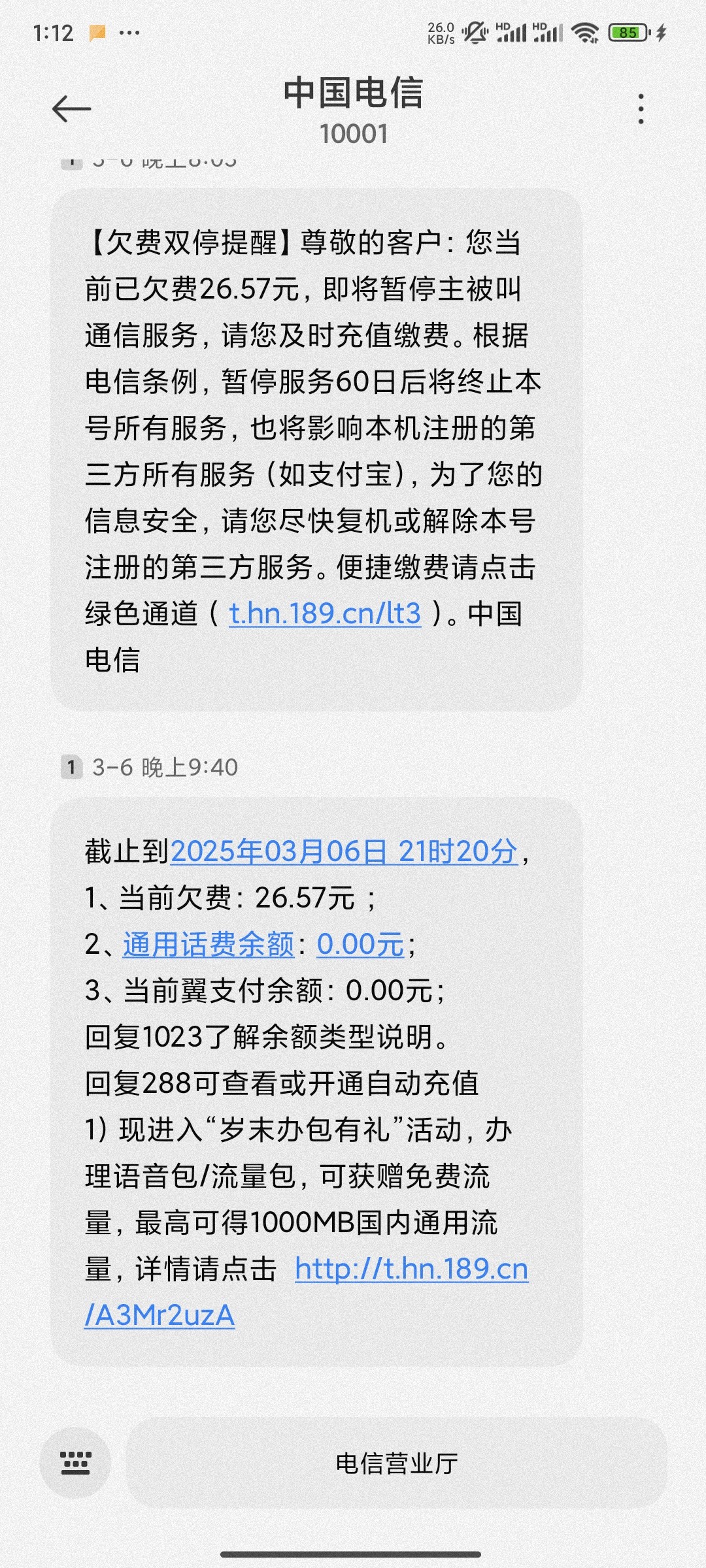Viewport: 706px width, 1568px height.
Task: Tap the underlined 0.00元 balance
Action: tap(360, 944)
